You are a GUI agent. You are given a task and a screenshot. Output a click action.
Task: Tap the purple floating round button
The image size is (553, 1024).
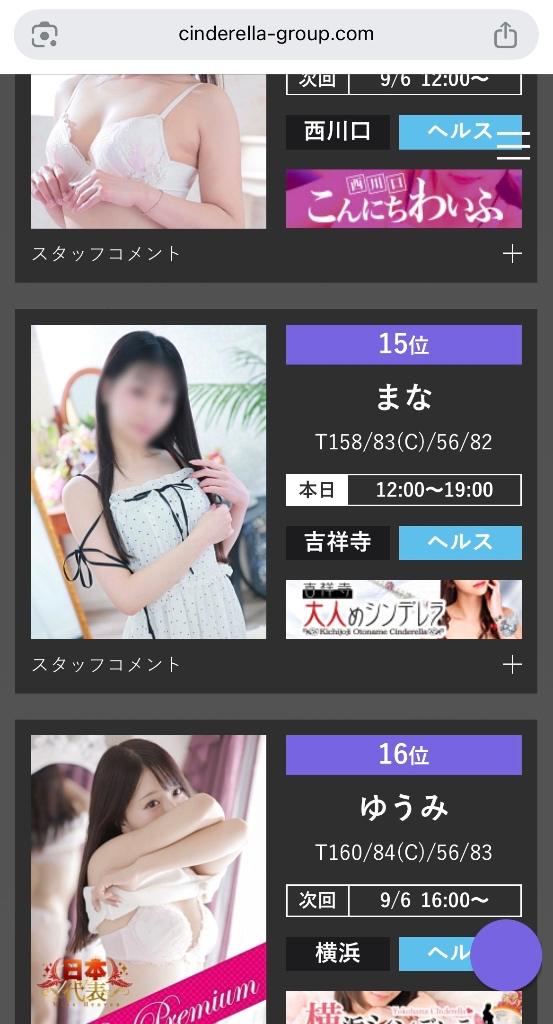click(x=506, y=955)
